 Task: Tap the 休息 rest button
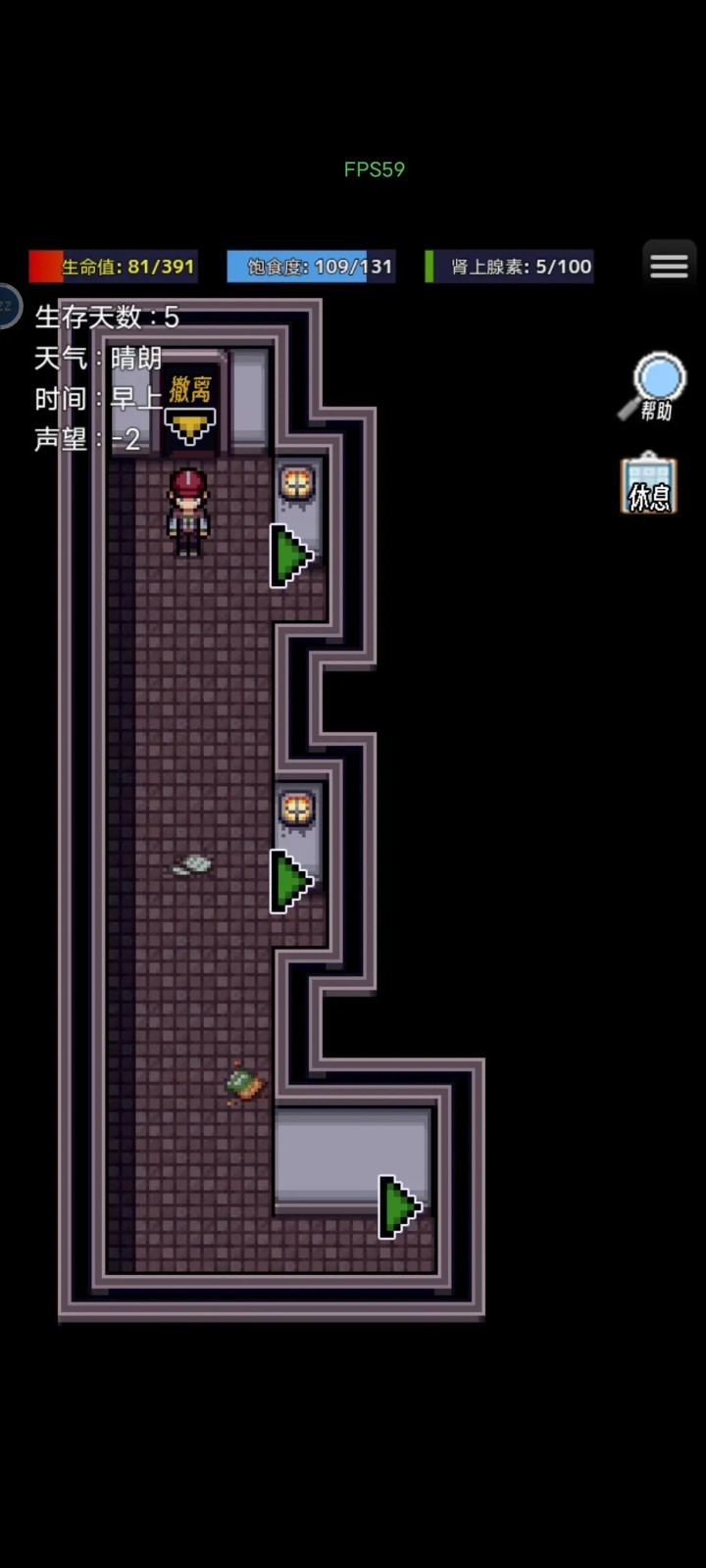coord(649,485)
